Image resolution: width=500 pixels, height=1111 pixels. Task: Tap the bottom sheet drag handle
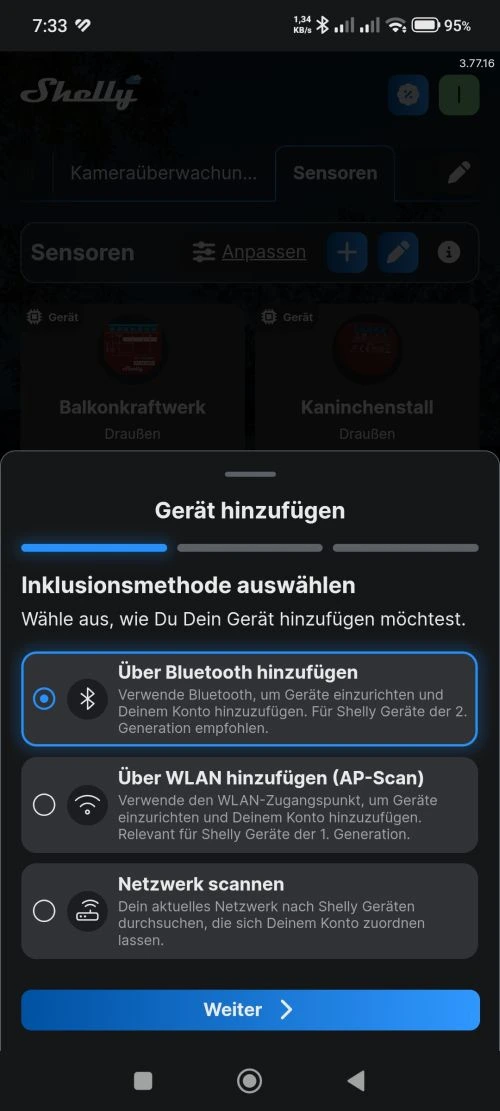(x=250, y=474)
